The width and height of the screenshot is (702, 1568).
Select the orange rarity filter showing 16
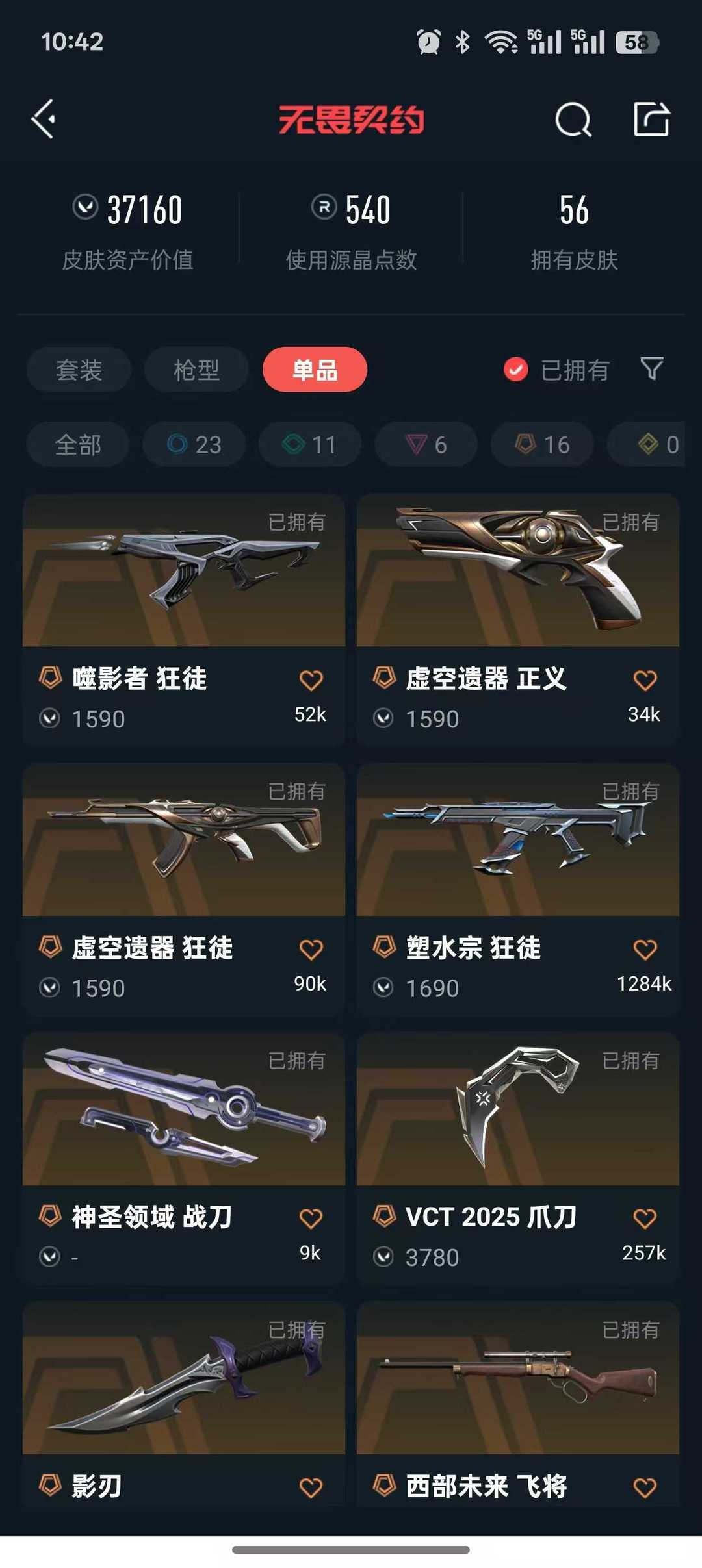[541, 444]
